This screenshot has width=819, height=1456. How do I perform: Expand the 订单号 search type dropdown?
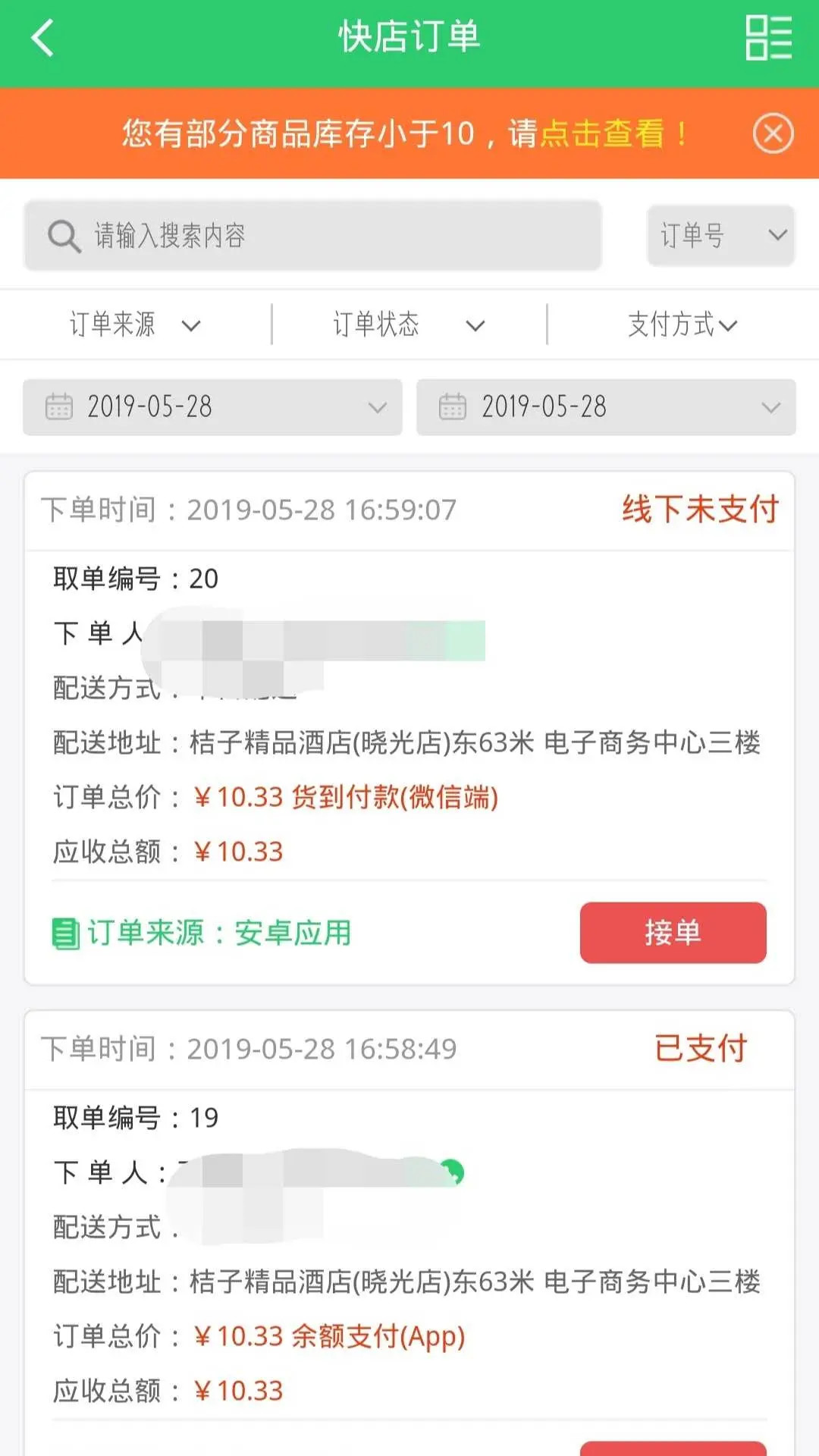(720, 236)
